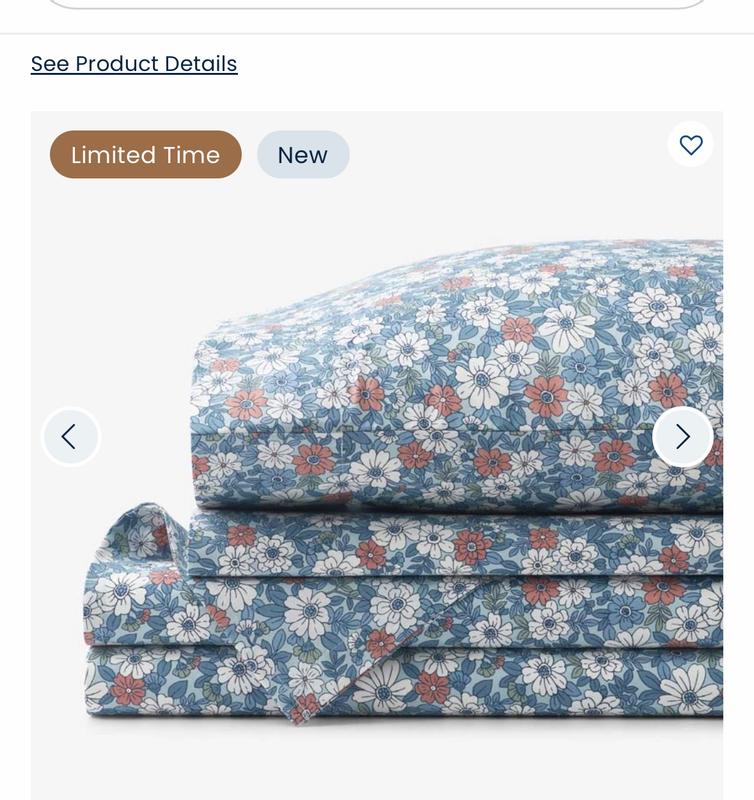Viewport: 754px width, 800px height.
Task: Go to the previous product image
Action: click(70, 437)
